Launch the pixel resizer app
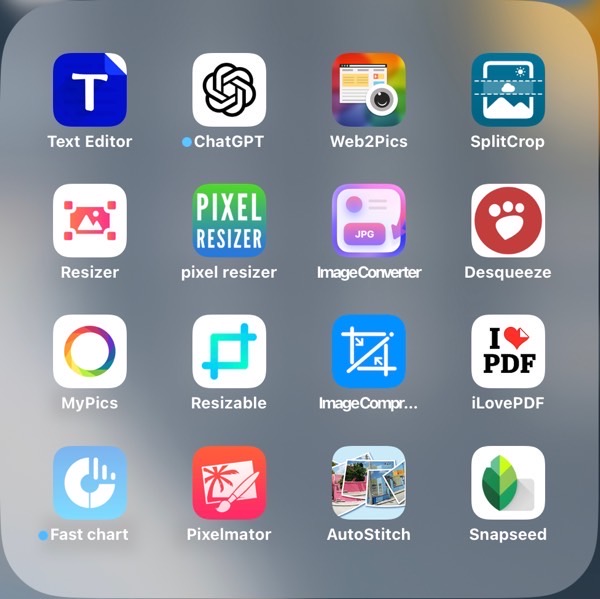Screen dimensions: 600x599 point(229,221)
